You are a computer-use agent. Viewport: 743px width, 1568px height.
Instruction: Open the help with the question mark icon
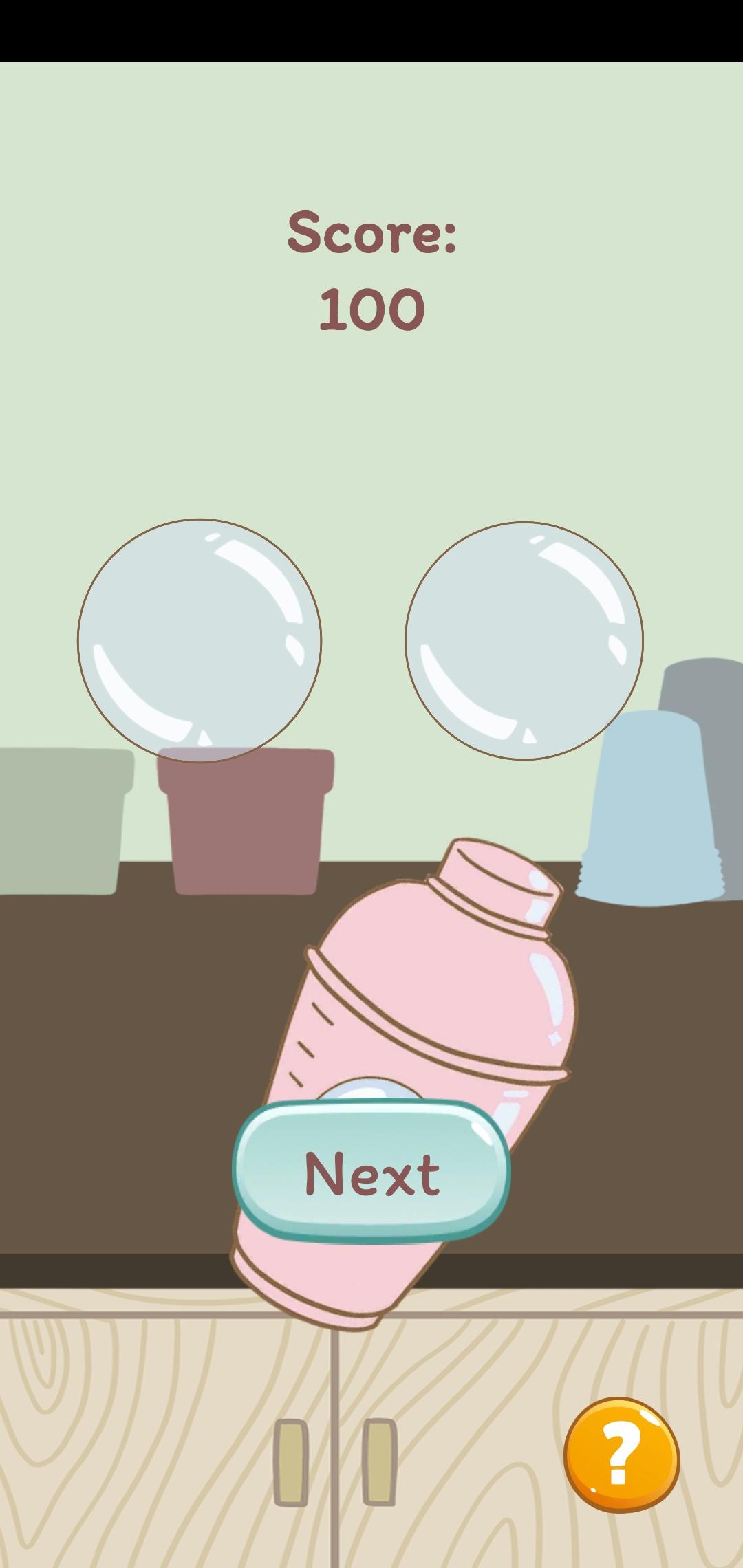coord(623,1453)
